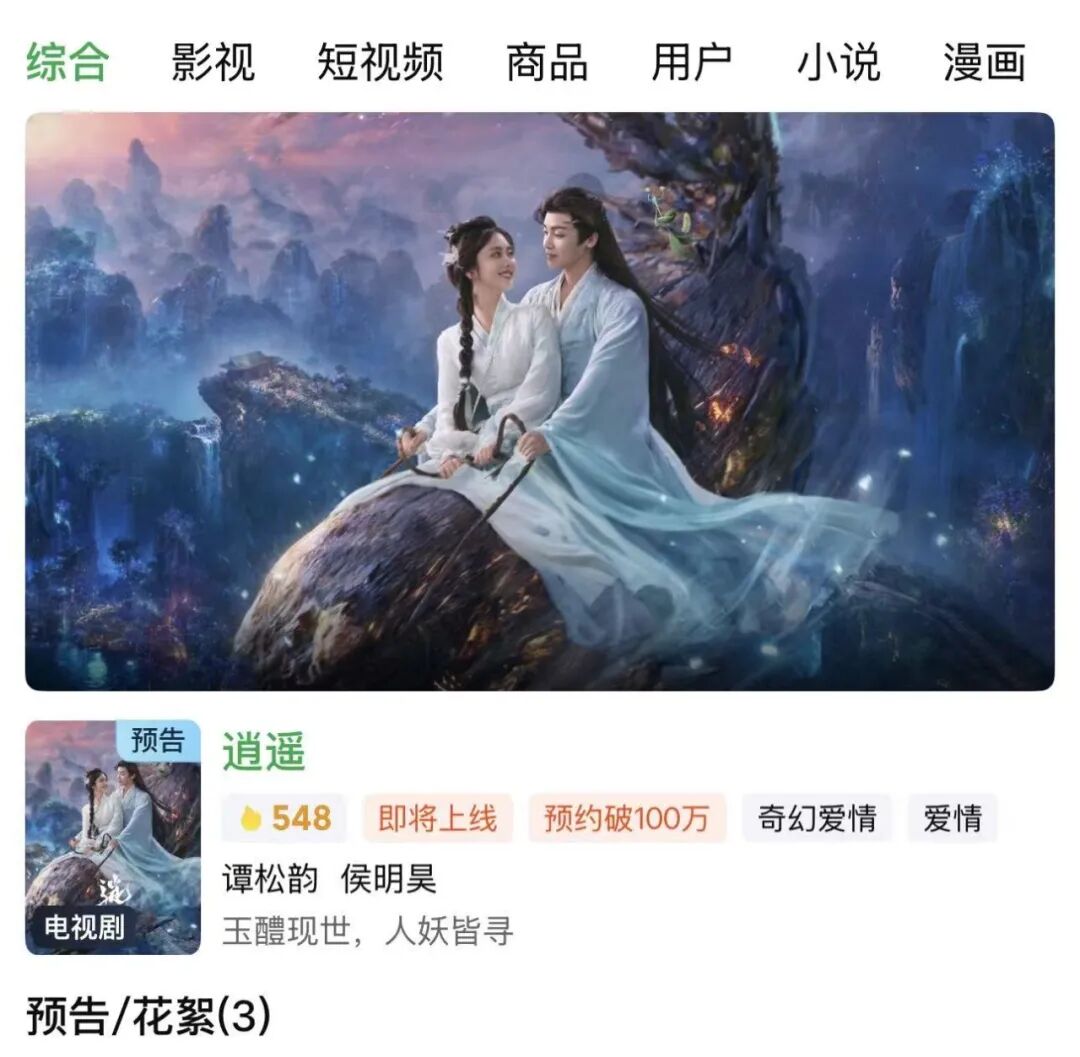This screenshot has height=1057, width=1080.
Task: Tap the 奇幻爱情 genre tag
Action: tap(817, 819)
